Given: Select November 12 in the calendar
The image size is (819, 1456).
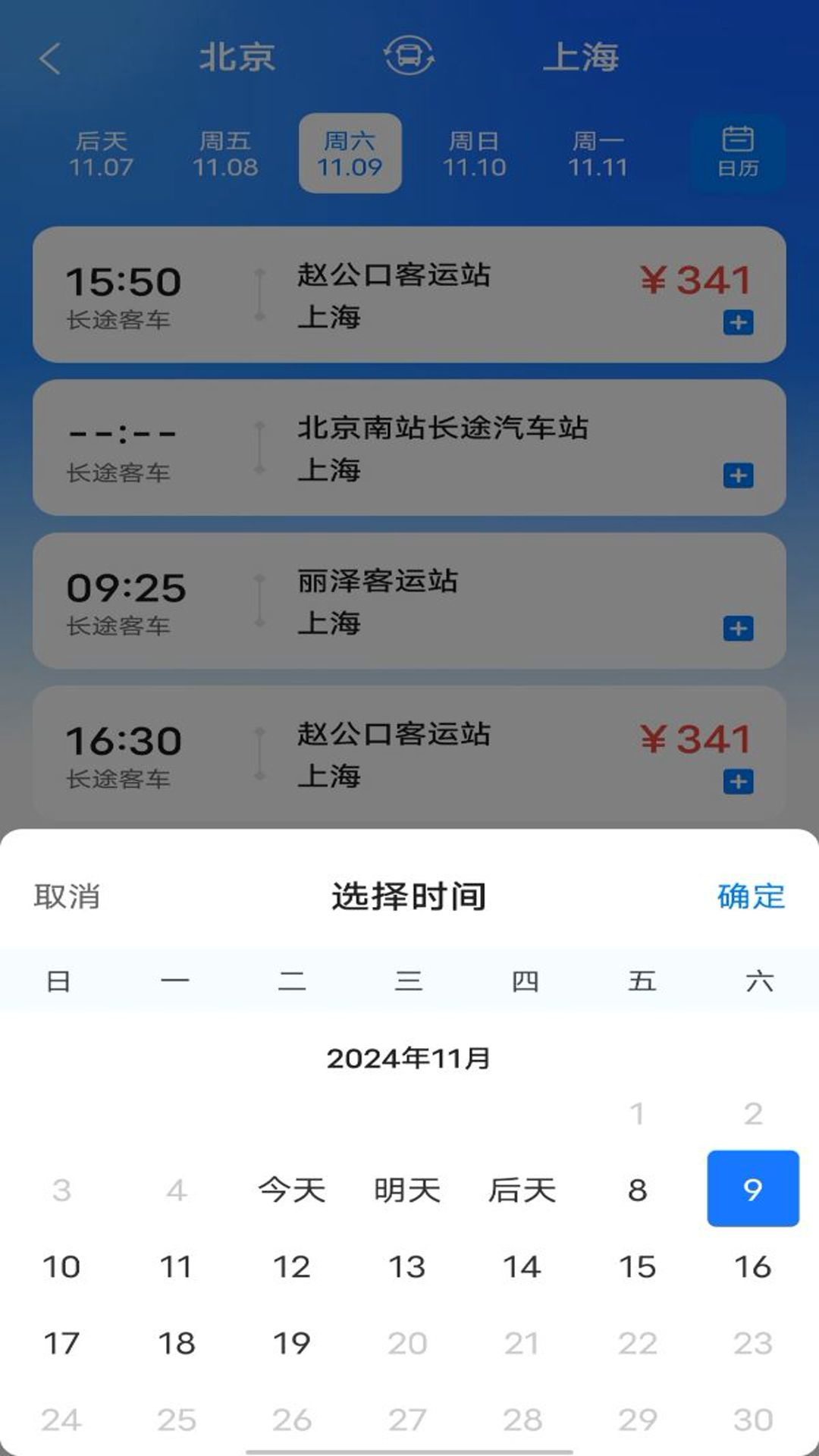Looking at the screenshot, I should point(292,1266).
